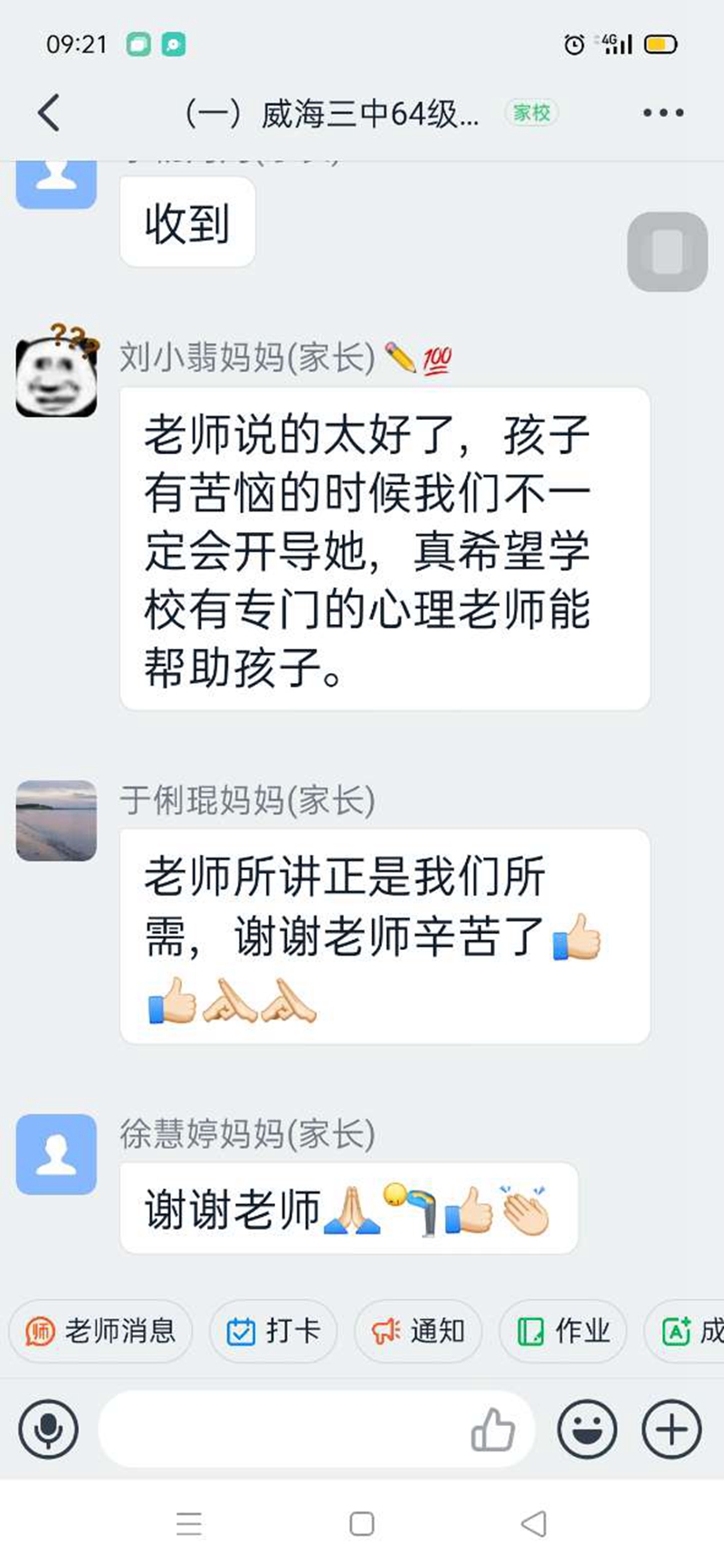Open the emoji picker
The width and height of the screenshot is (724, 1568).
[587, 1430]
